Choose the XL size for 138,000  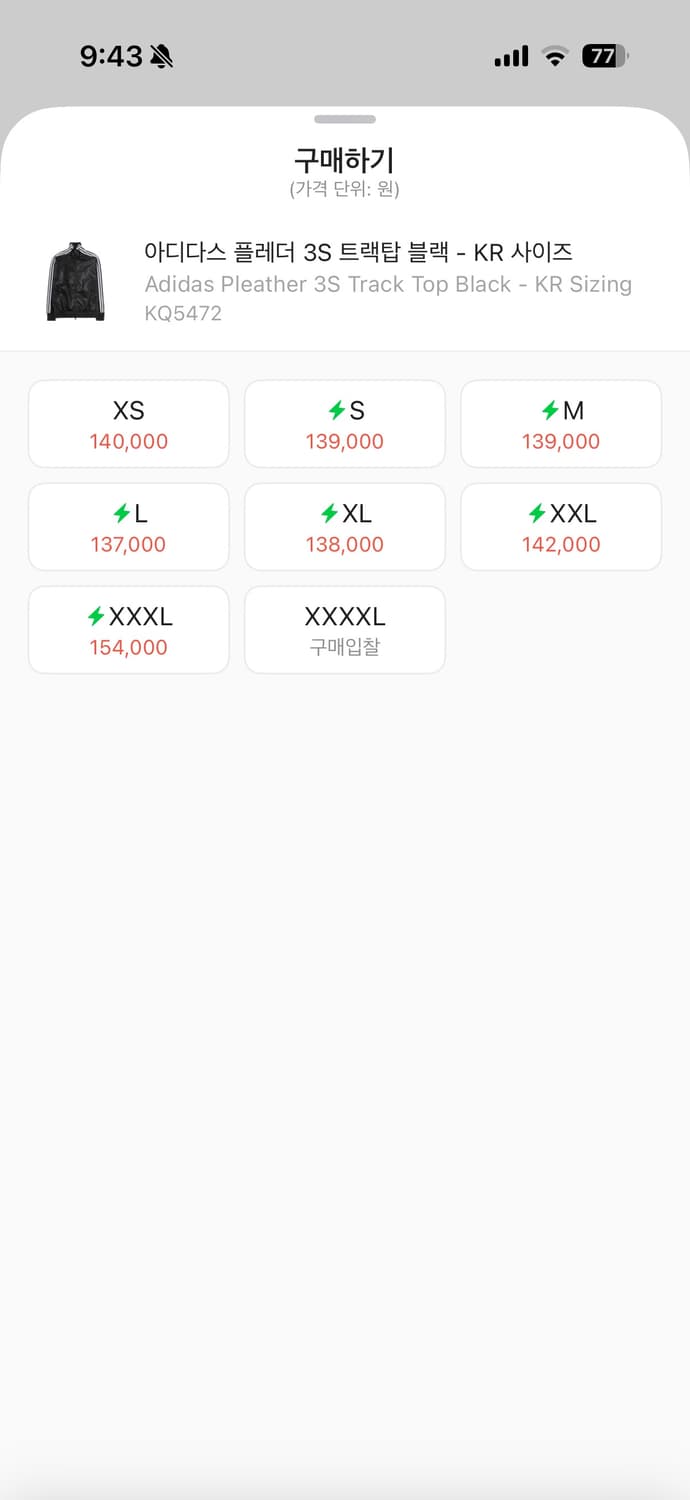(x=345, y=527)
